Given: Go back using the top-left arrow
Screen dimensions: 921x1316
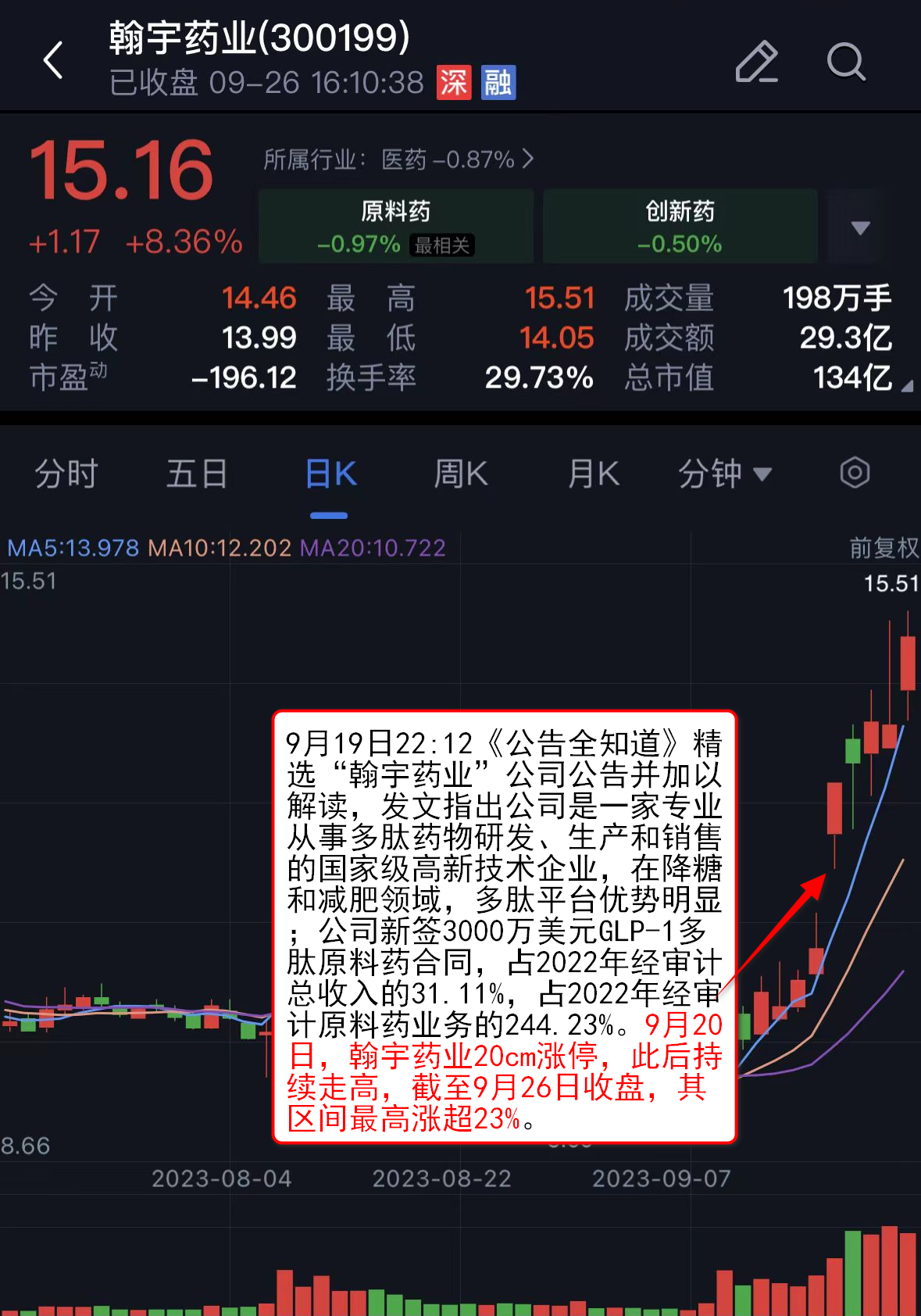Looking at the screenshot, I should pyautogui.click(x=53, y=61).
